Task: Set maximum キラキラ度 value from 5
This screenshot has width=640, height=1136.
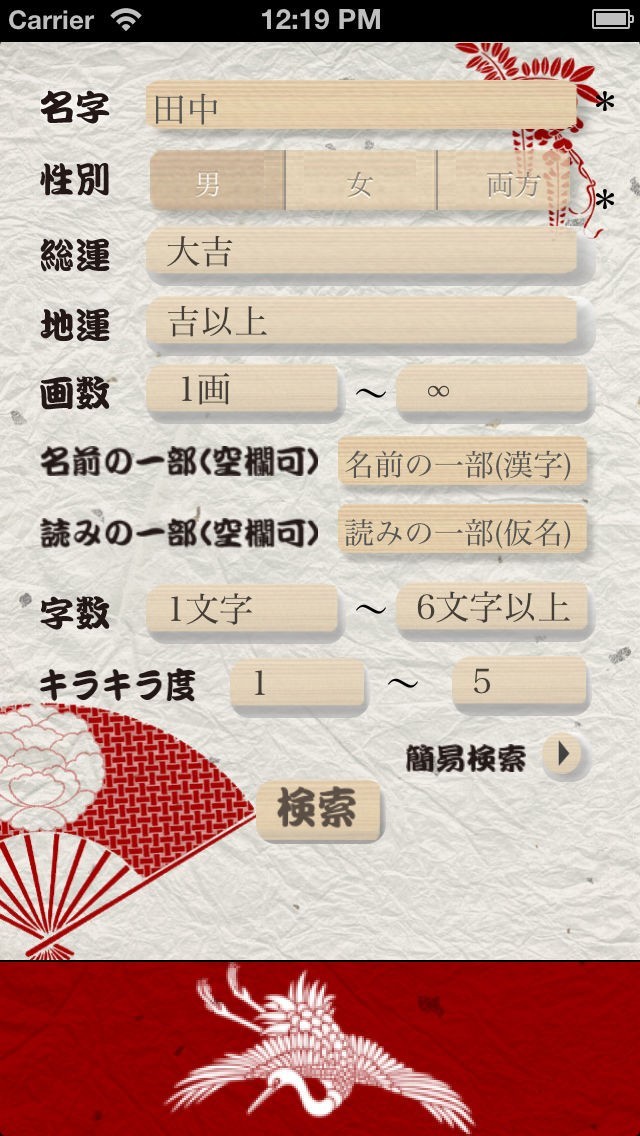Action: (x=518, y=684)
